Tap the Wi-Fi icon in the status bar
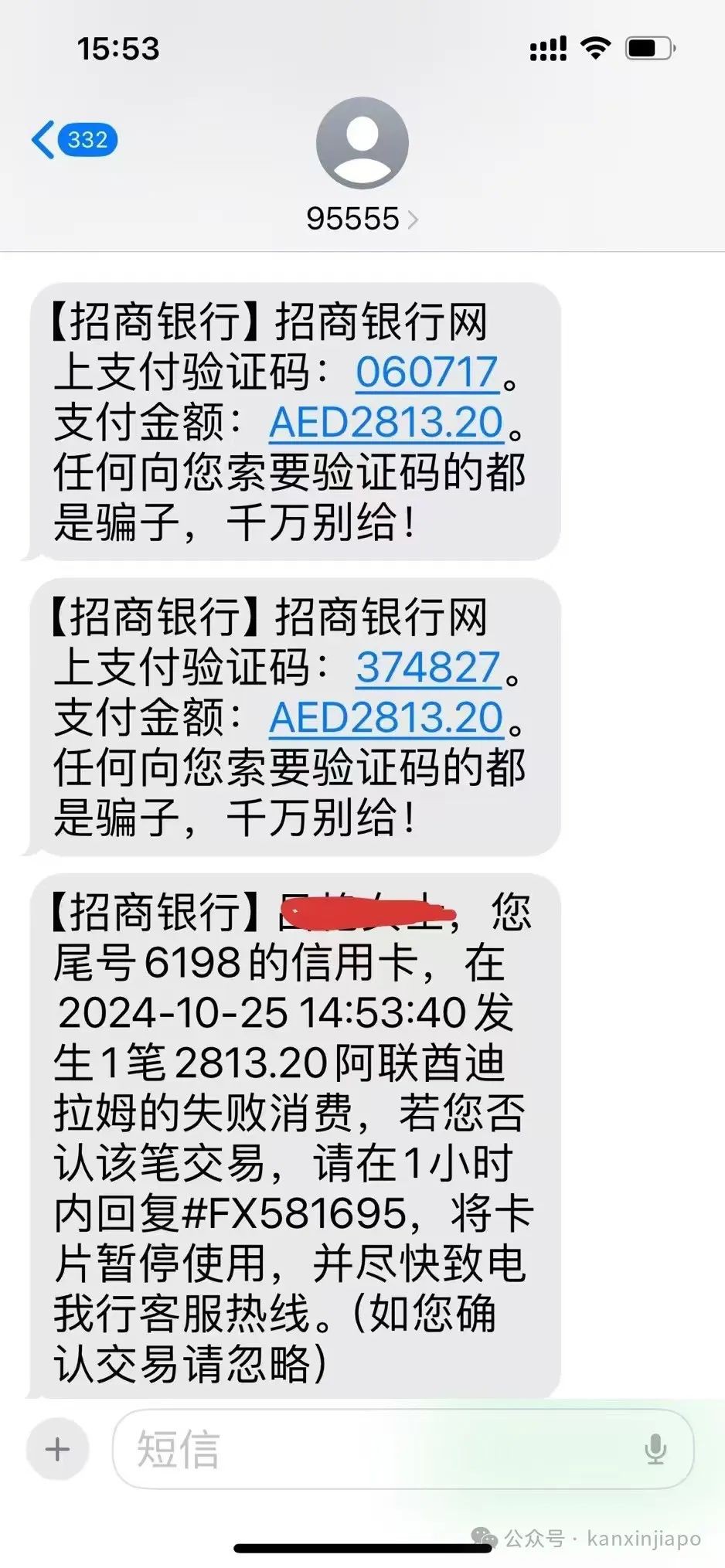The image size is (725, 1568). pyautogui.click(x=594, y=48)
